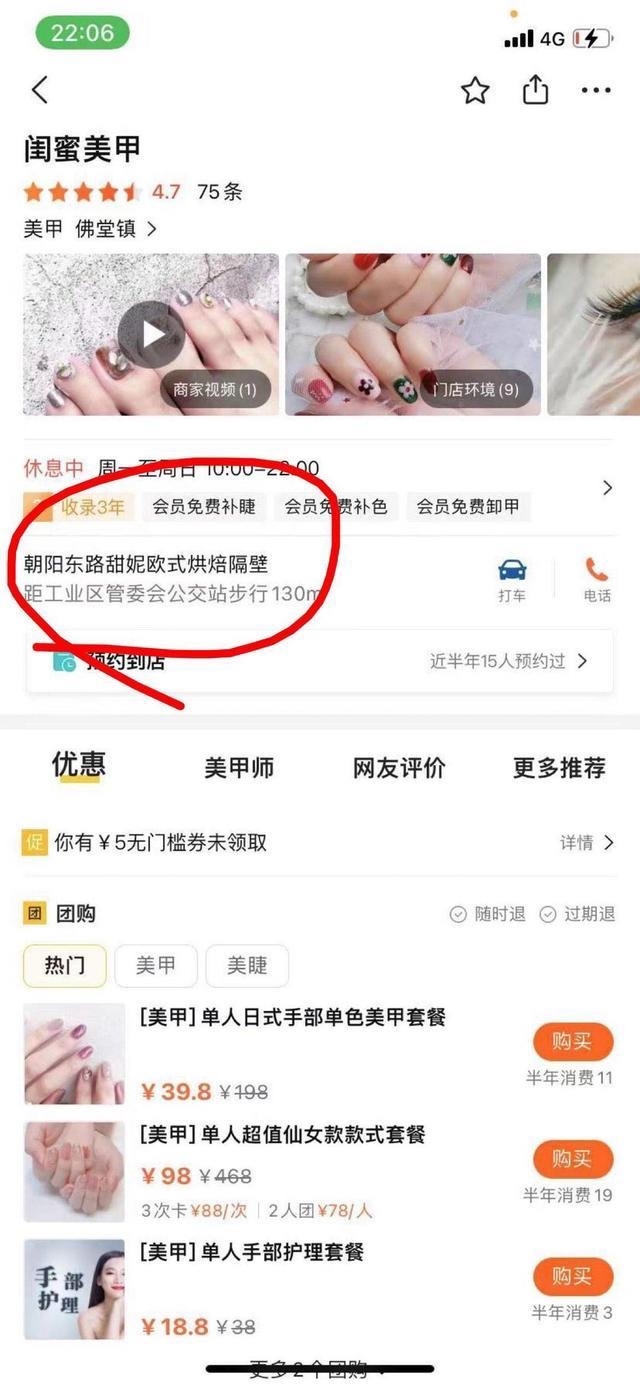Share this nail salon page
The image size is (640, 1385).
tap(536, 90)
